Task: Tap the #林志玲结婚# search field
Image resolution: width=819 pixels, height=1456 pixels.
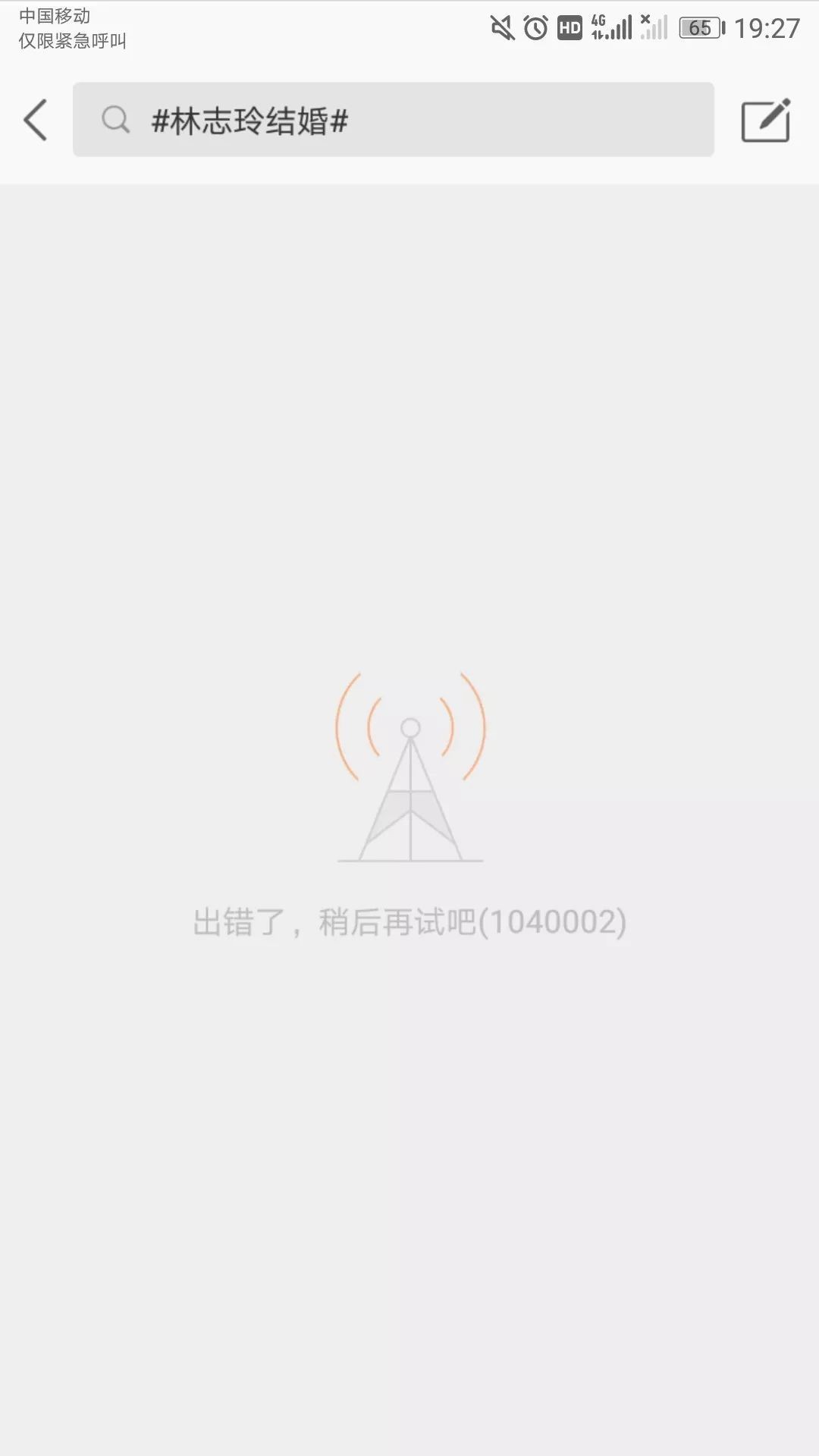Action: click(393, 120)
